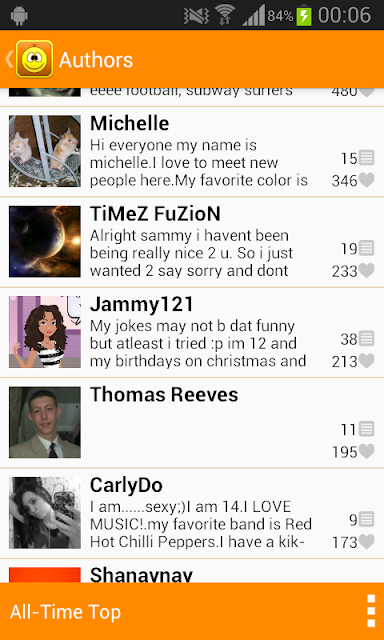View TiMeZ FuZioN's author page
This screenshot has width=384, height=640.
point(192,242)
